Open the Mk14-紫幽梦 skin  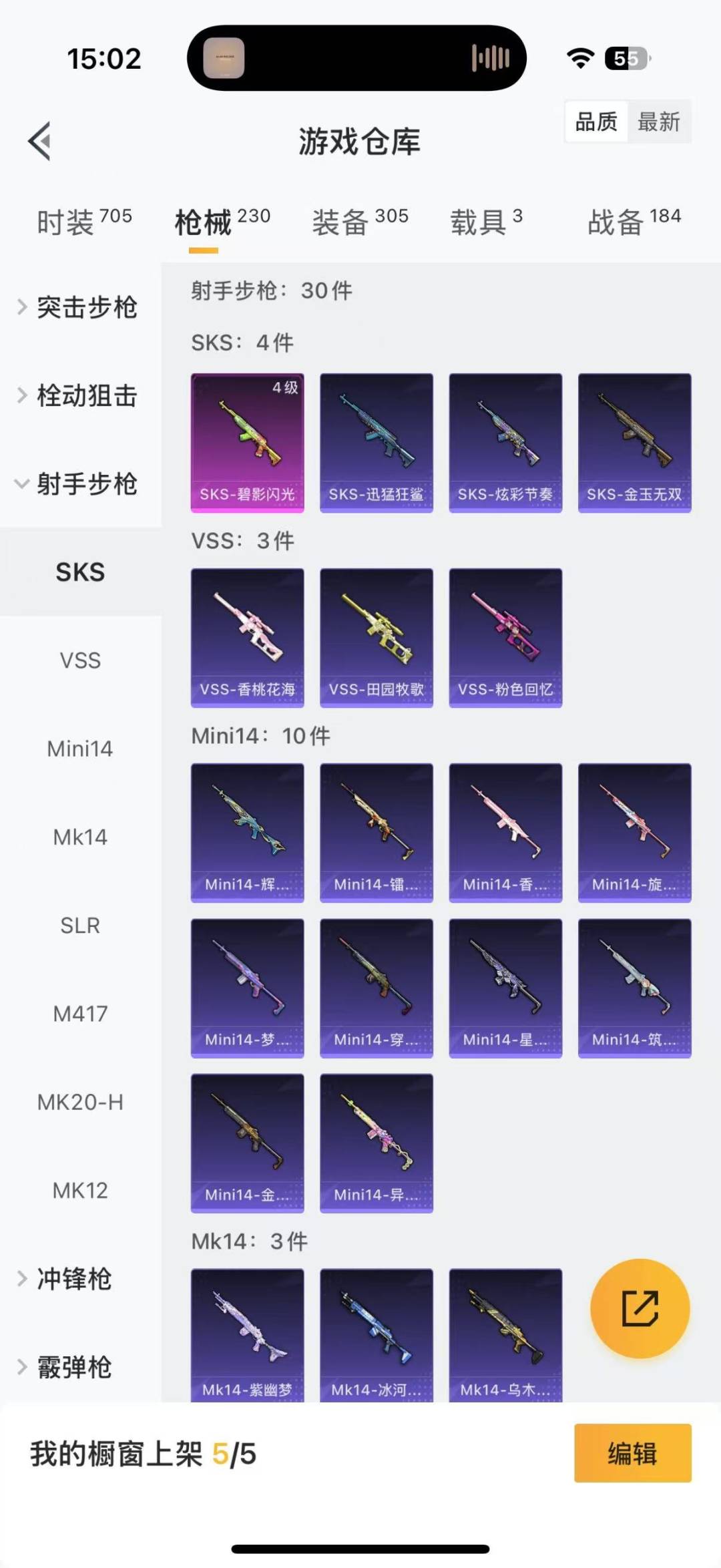pos(248,1335)
